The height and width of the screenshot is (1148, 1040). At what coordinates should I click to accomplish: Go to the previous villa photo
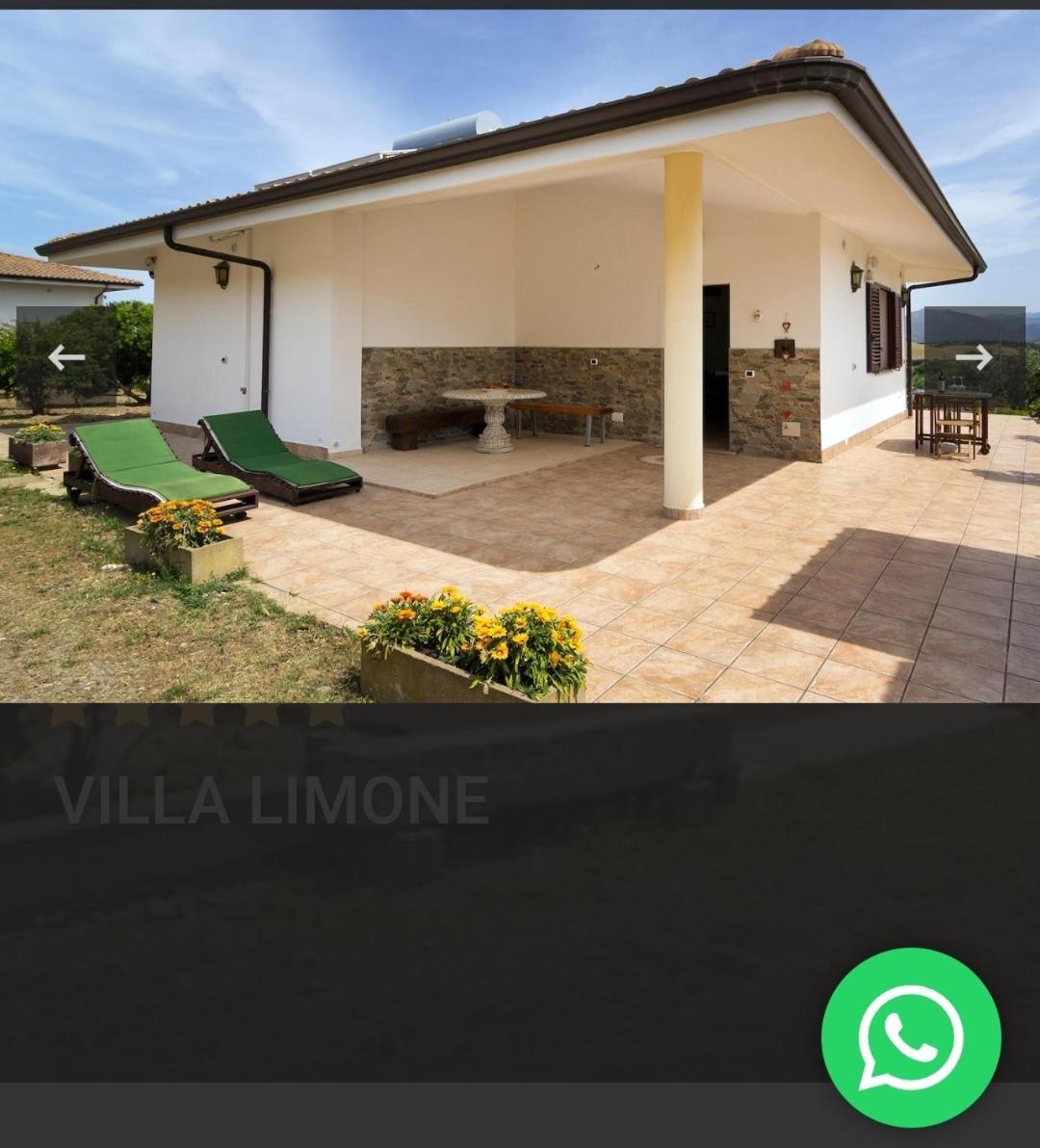tap(65, 357)
